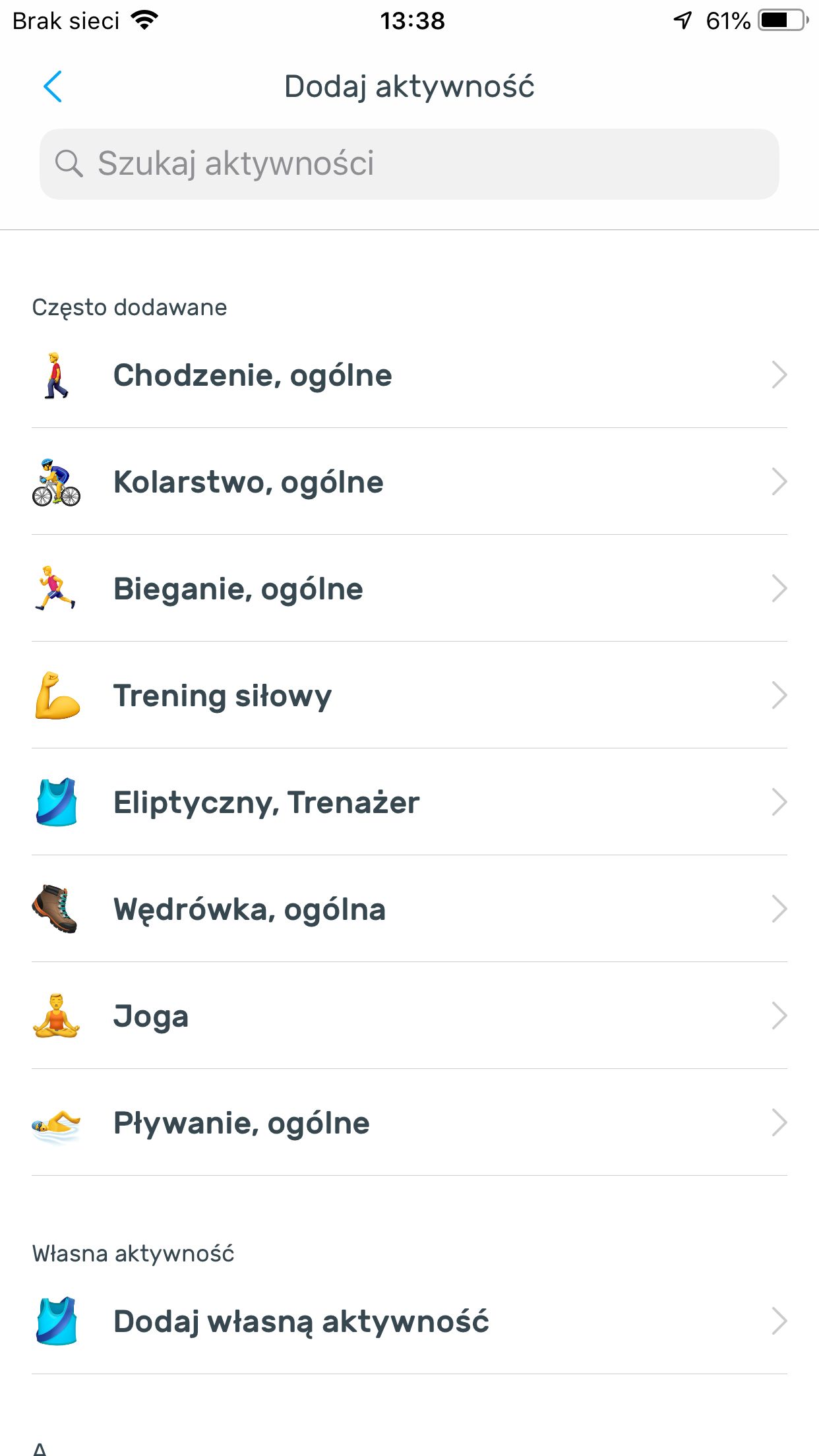Select Chodzenie, ogólne activity
Image resolution: width=819 pixels, height=1456 pixels.
click(409, 375)
